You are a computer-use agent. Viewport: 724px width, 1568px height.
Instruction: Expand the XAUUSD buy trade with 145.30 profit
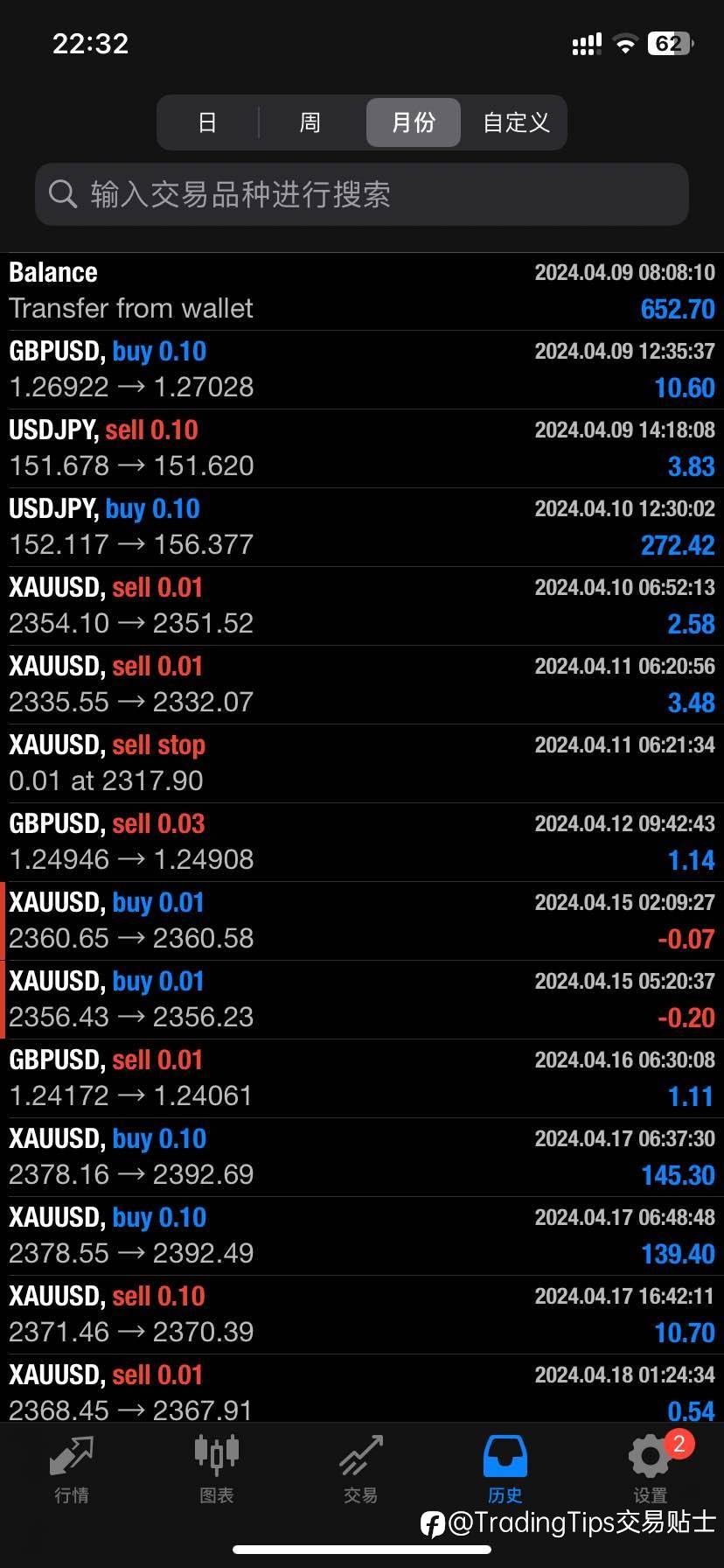click(362, 1158)
